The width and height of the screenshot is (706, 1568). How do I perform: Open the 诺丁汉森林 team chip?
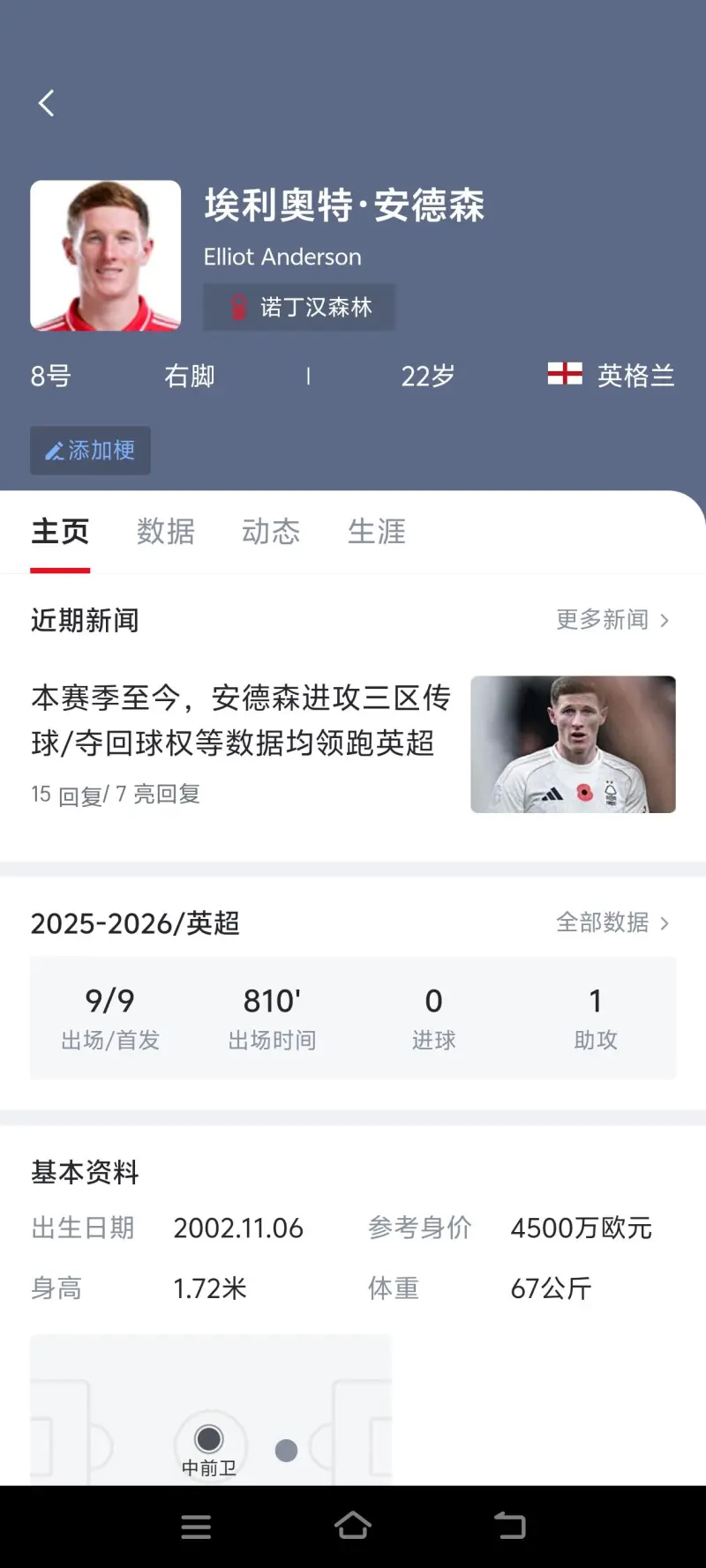[x=299, y=307]
